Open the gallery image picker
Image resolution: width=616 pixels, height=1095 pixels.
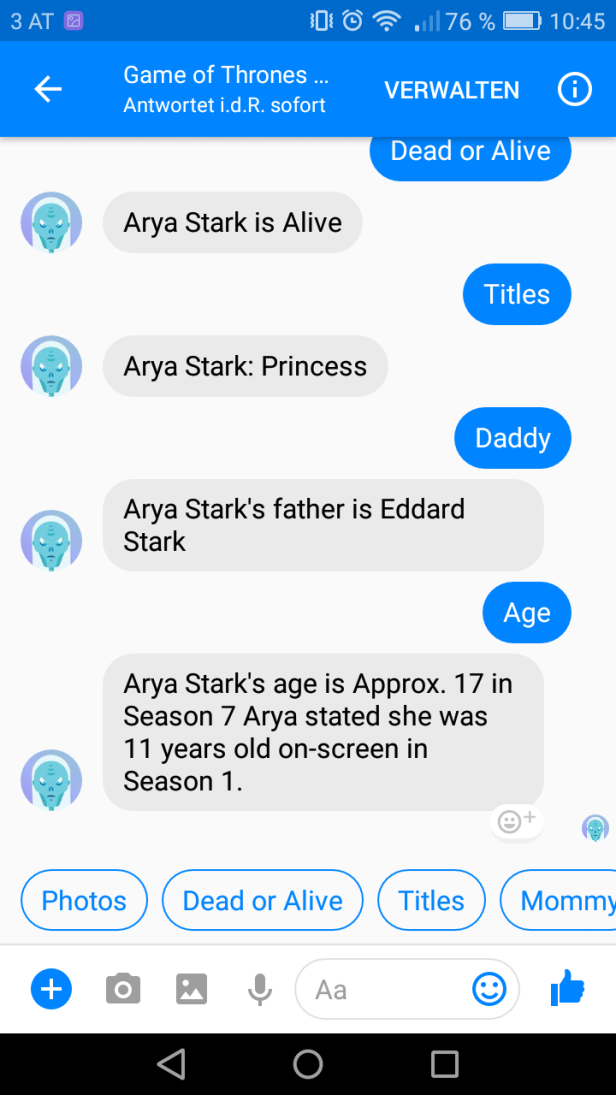pyautogui.click(x=191, y=989)
